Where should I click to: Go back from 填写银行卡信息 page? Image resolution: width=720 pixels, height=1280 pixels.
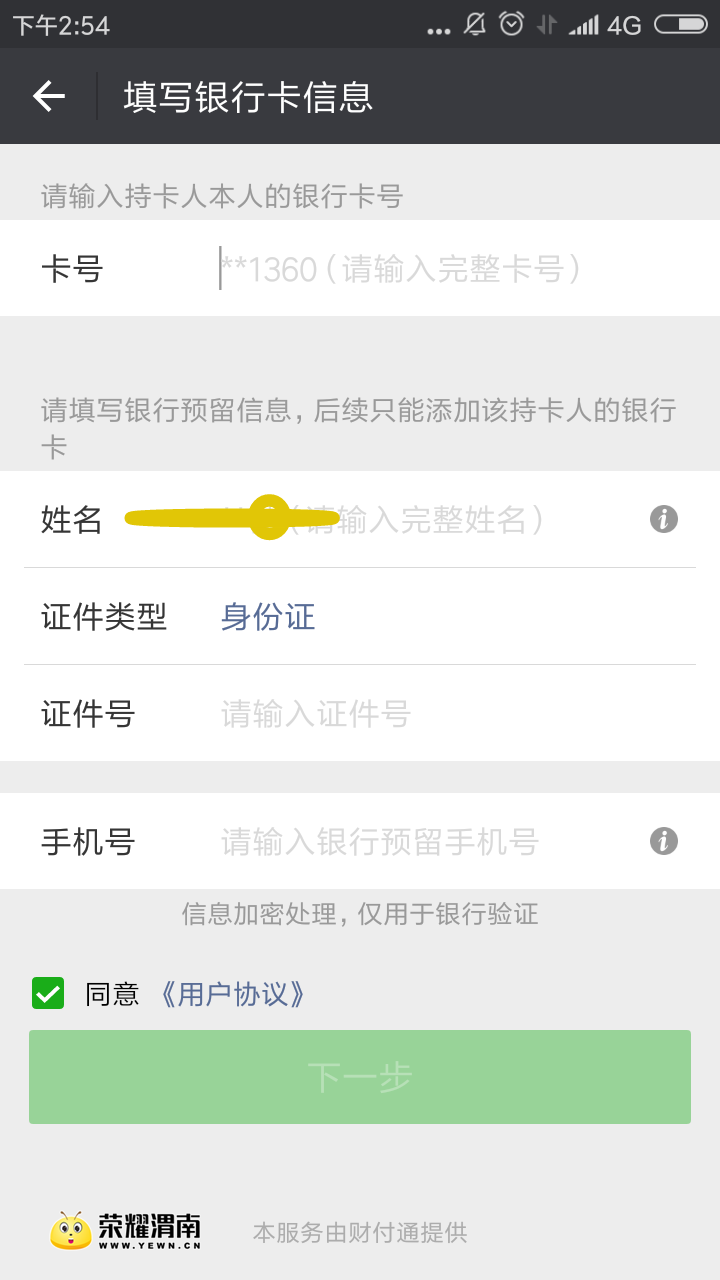coord(48,96)
